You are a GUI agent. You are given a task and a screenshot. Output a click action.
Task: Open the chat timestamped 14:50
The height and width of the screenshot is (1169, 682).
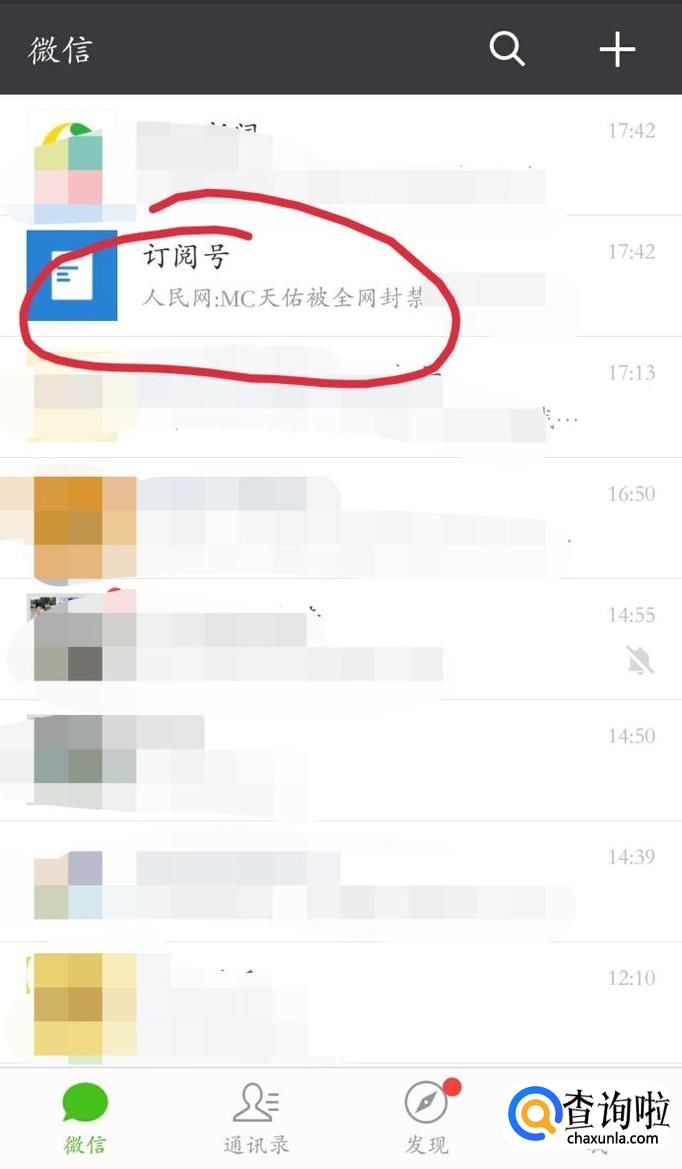[x=341, y=760]
